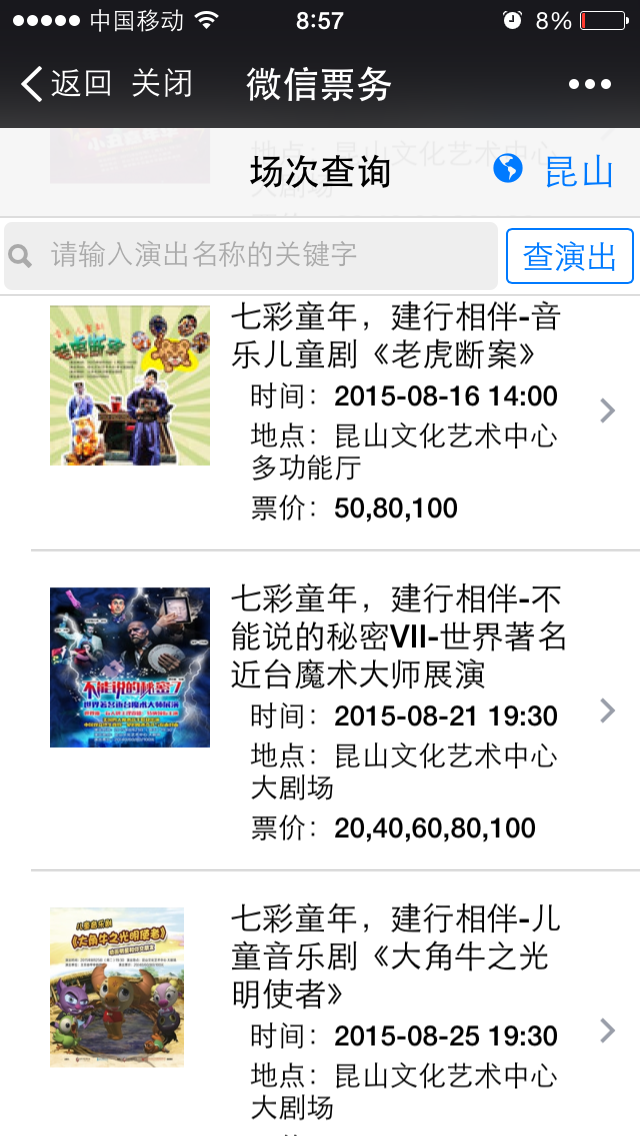View the 大角牛之光明使者 poster thumbnail

117,987
